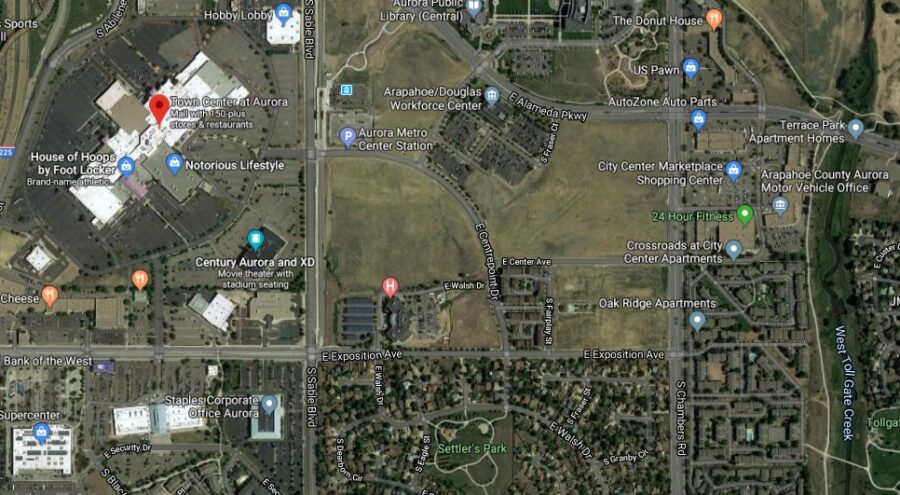Tap Arapahoe County Aurora Motor Vehicle Office marker

(779, 206)
